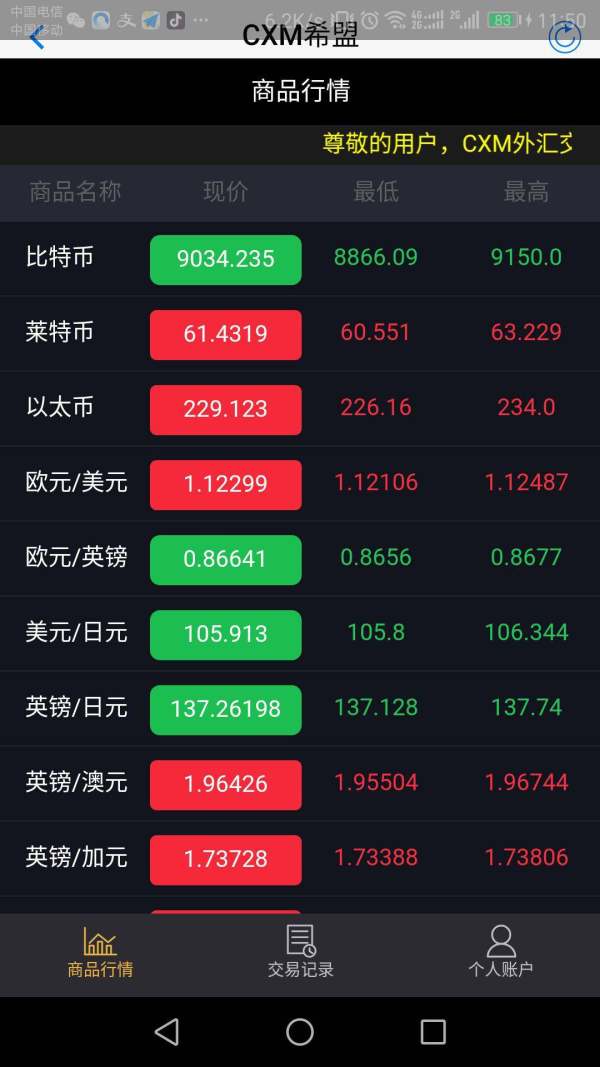This screenshot has height=1067, width=600.
Task: Open recent apps with square button
Action: [x=433, y=1032]
